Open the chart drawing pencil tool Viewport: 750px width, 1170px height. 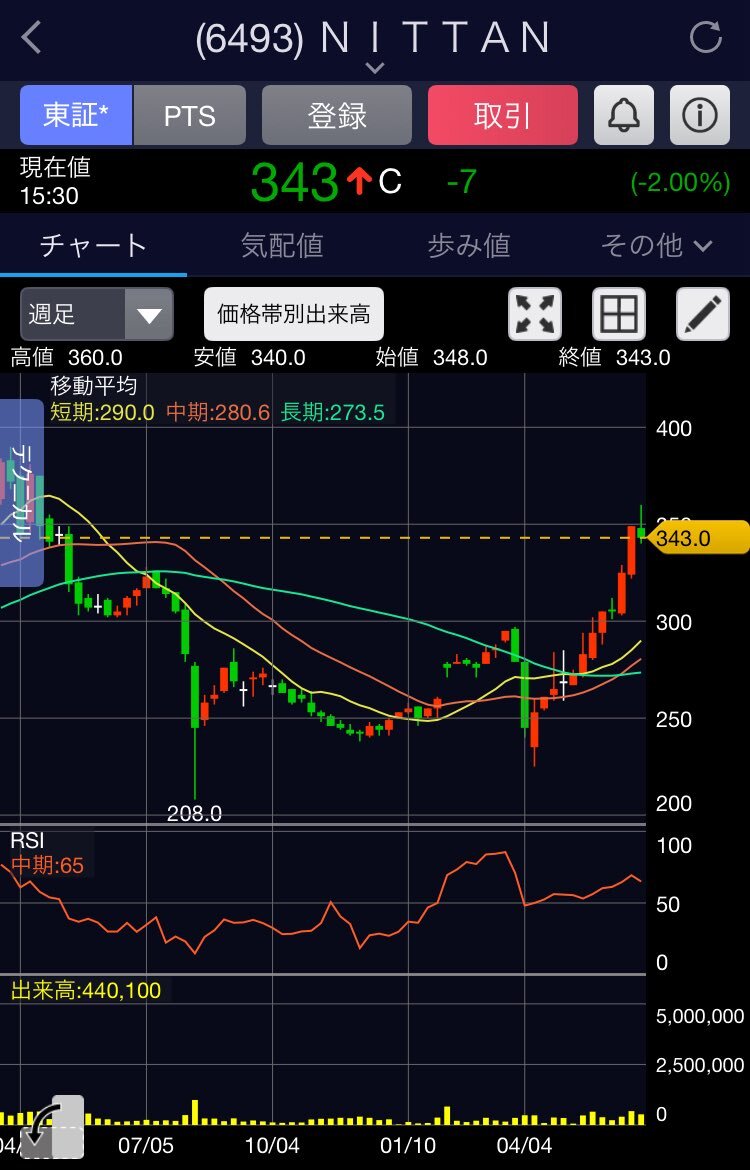point(703,315)
